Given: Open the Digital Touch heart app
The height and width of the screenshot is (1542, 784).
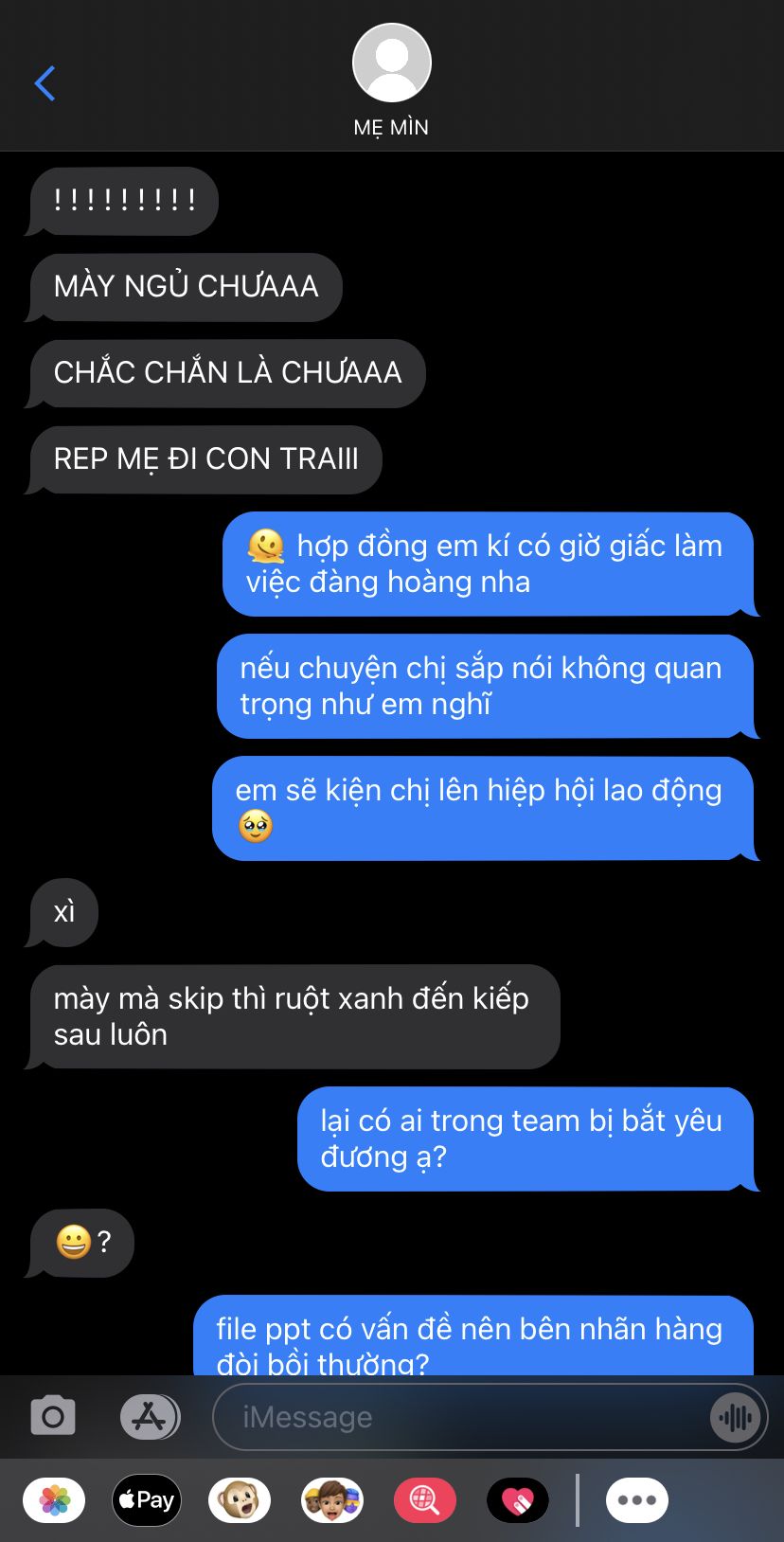Looking at the screenshot, I should pyautogui.click(x=517, y=1500).
